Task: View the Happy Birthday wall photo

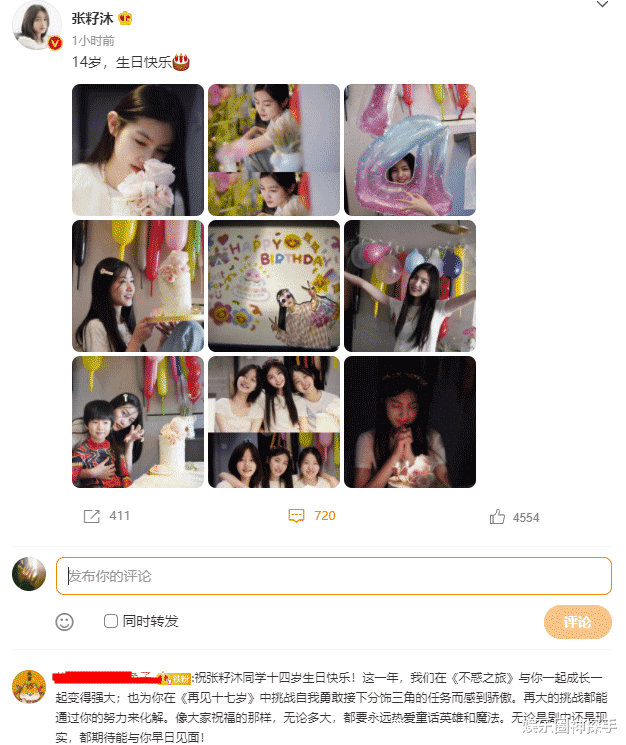Action: 274,286
